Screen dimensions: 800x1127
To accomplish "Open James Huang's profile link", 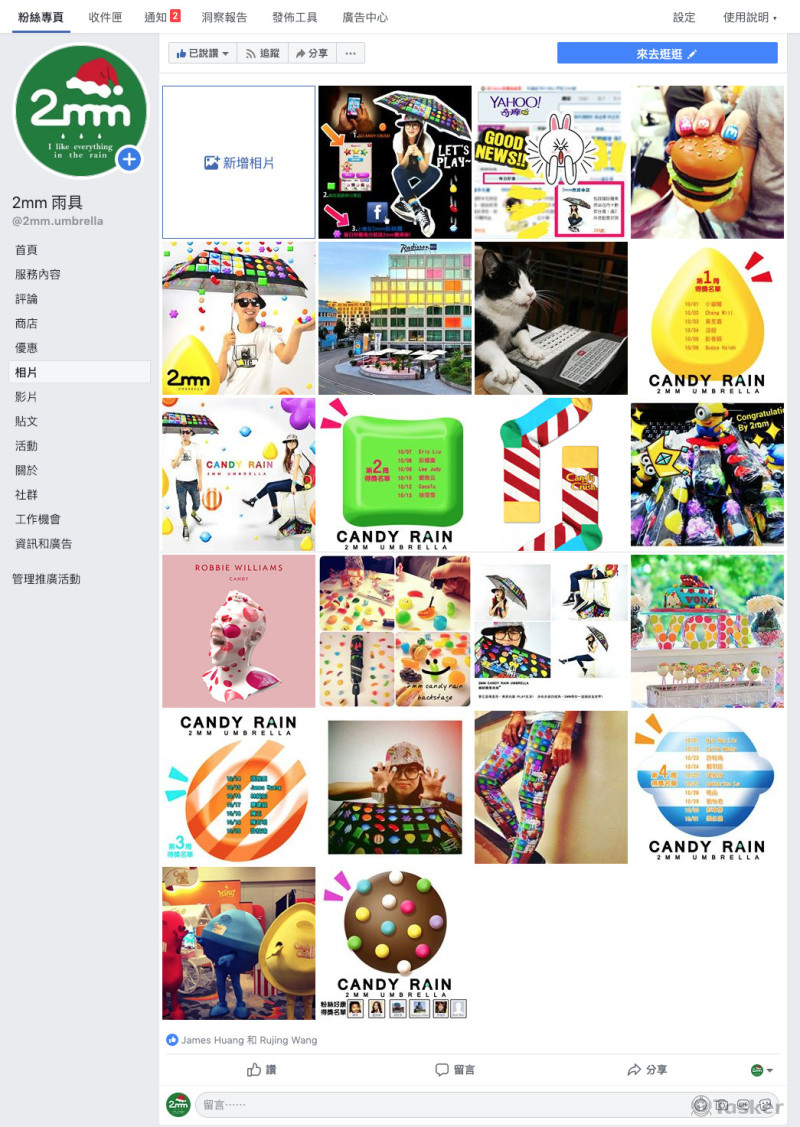I will (x=219, y=1039).
